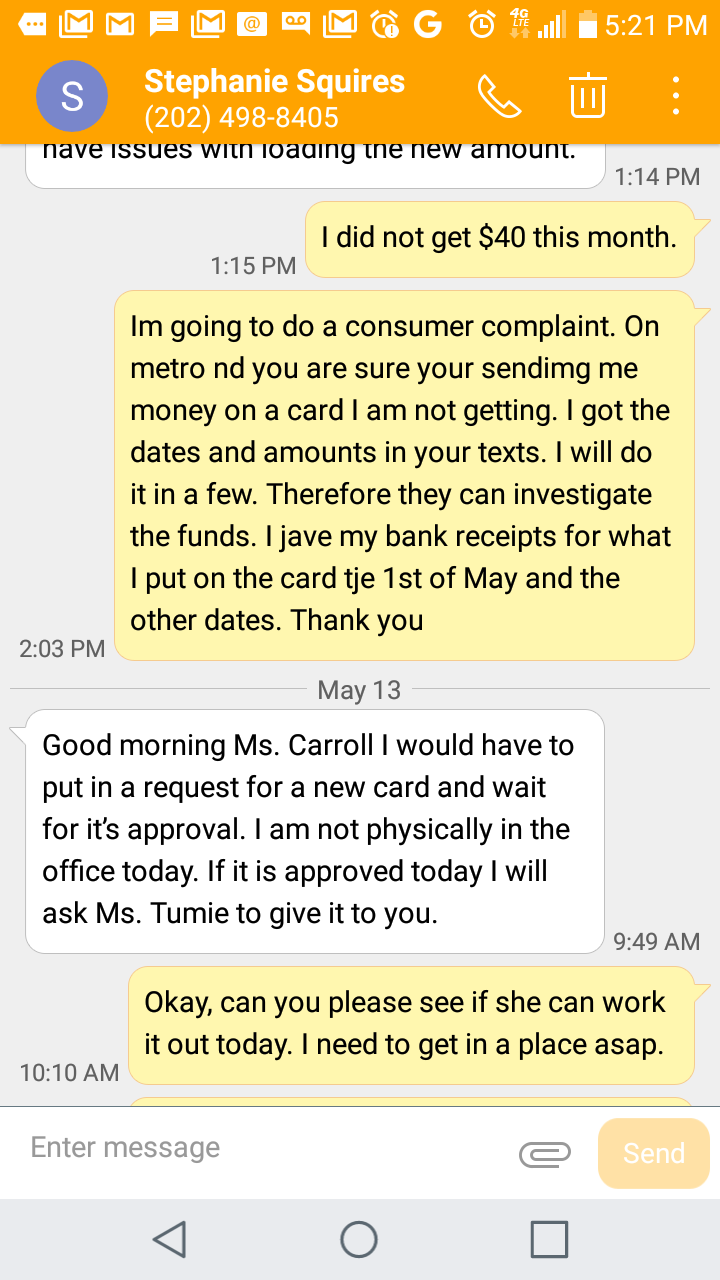Image resolution: width=720 pixels, height=1280 pixels.
Task: Attach a file with the paperclip
Action: (545, 1153)
